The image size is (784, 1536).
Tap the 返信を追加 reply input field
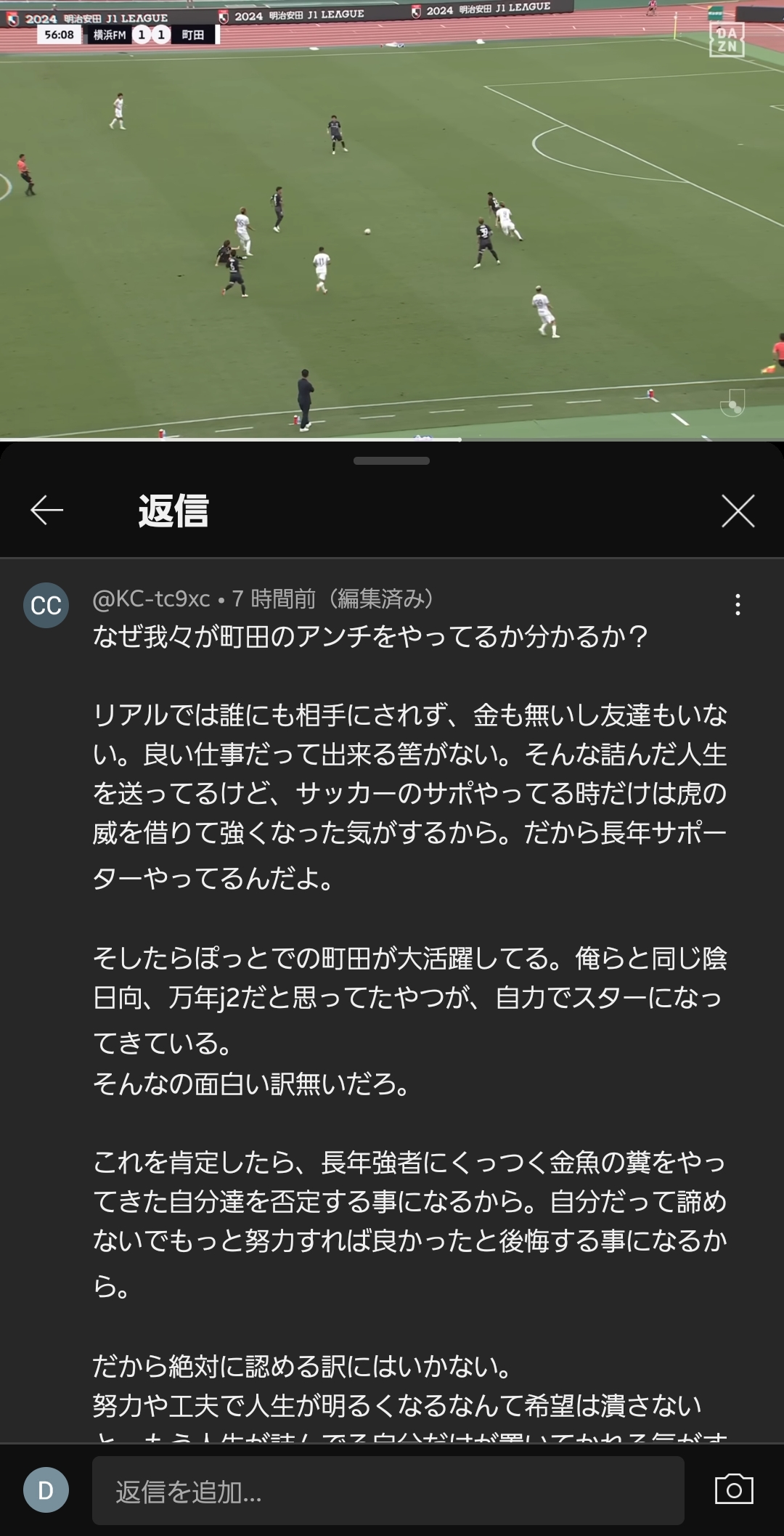click(x=388, y=1490)
